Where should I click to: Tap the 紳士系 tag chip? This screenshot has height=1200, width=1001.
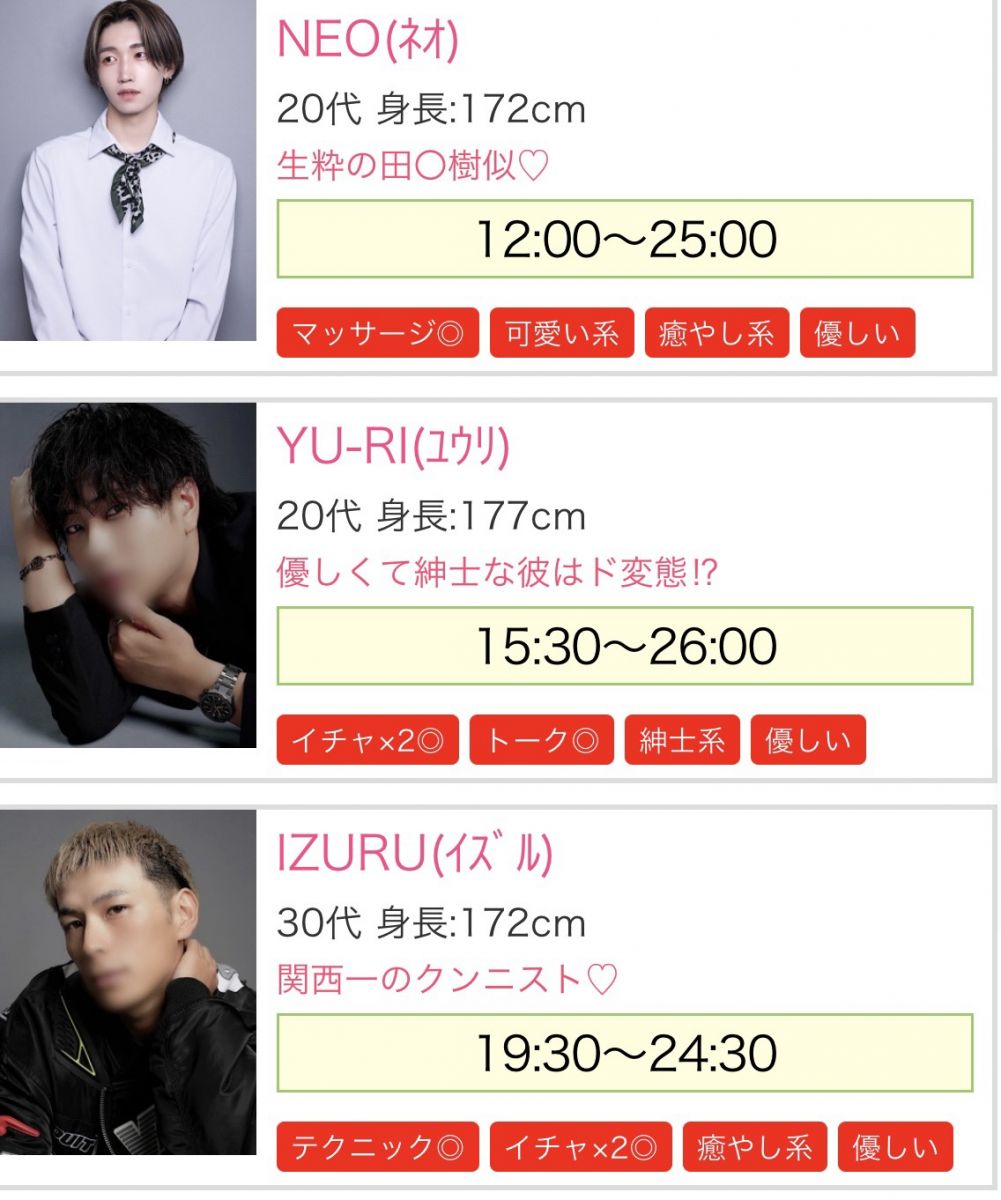[x=681, y=741]
